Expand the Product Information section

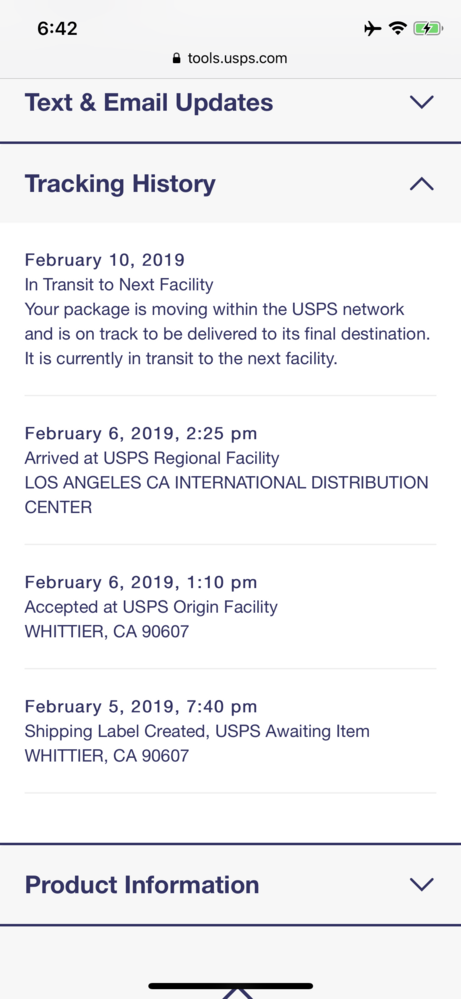tap(230, 884)
